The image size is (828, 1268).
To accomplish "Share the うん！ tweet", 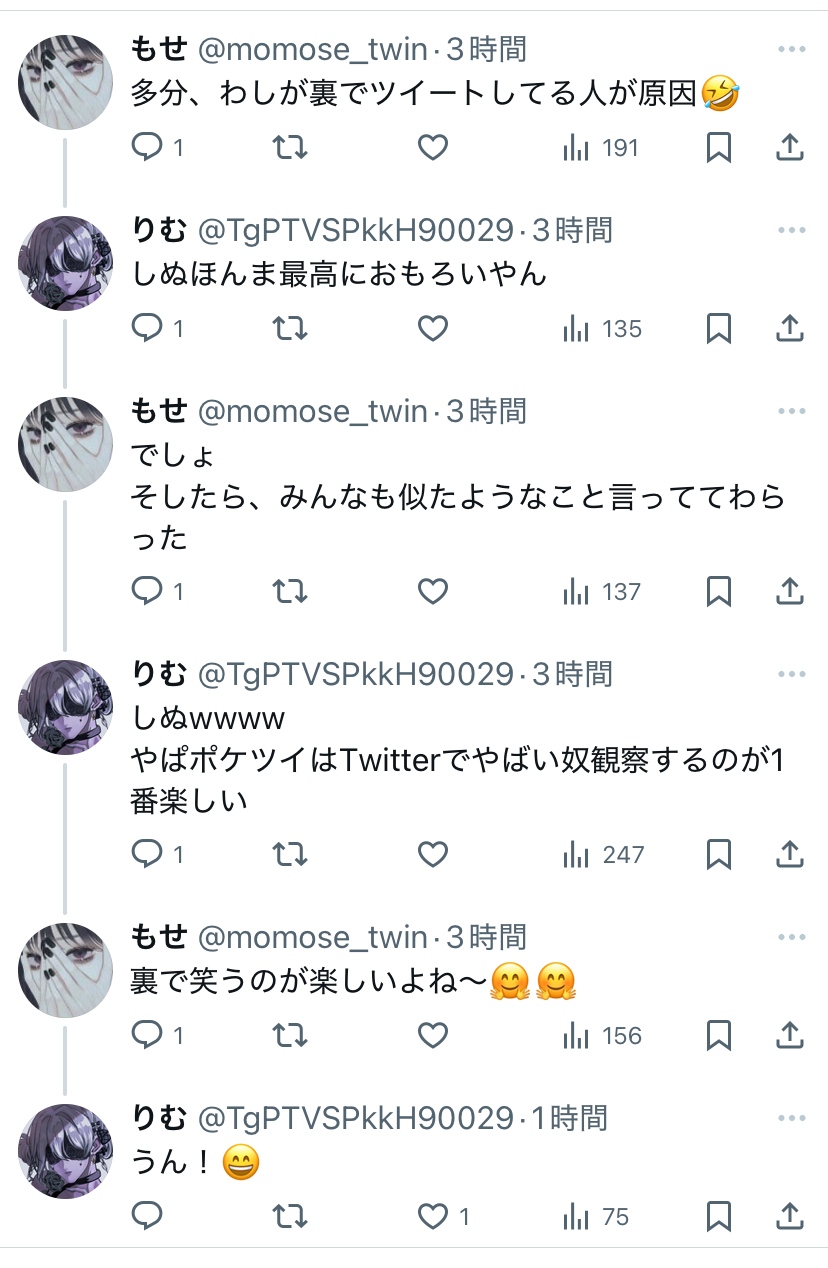I will click(x=790, y=1216).
